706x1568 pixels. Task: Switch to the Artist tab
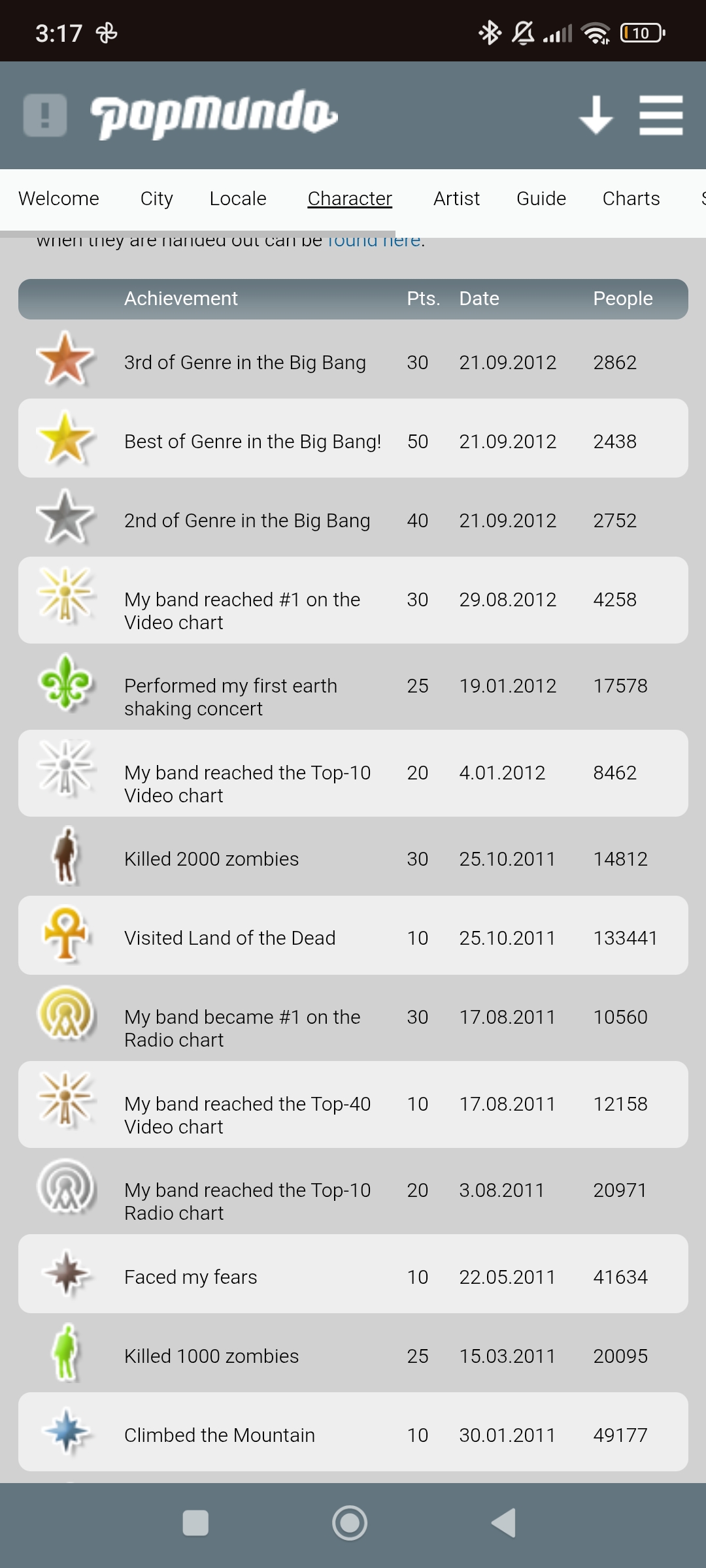coord(456,199)
